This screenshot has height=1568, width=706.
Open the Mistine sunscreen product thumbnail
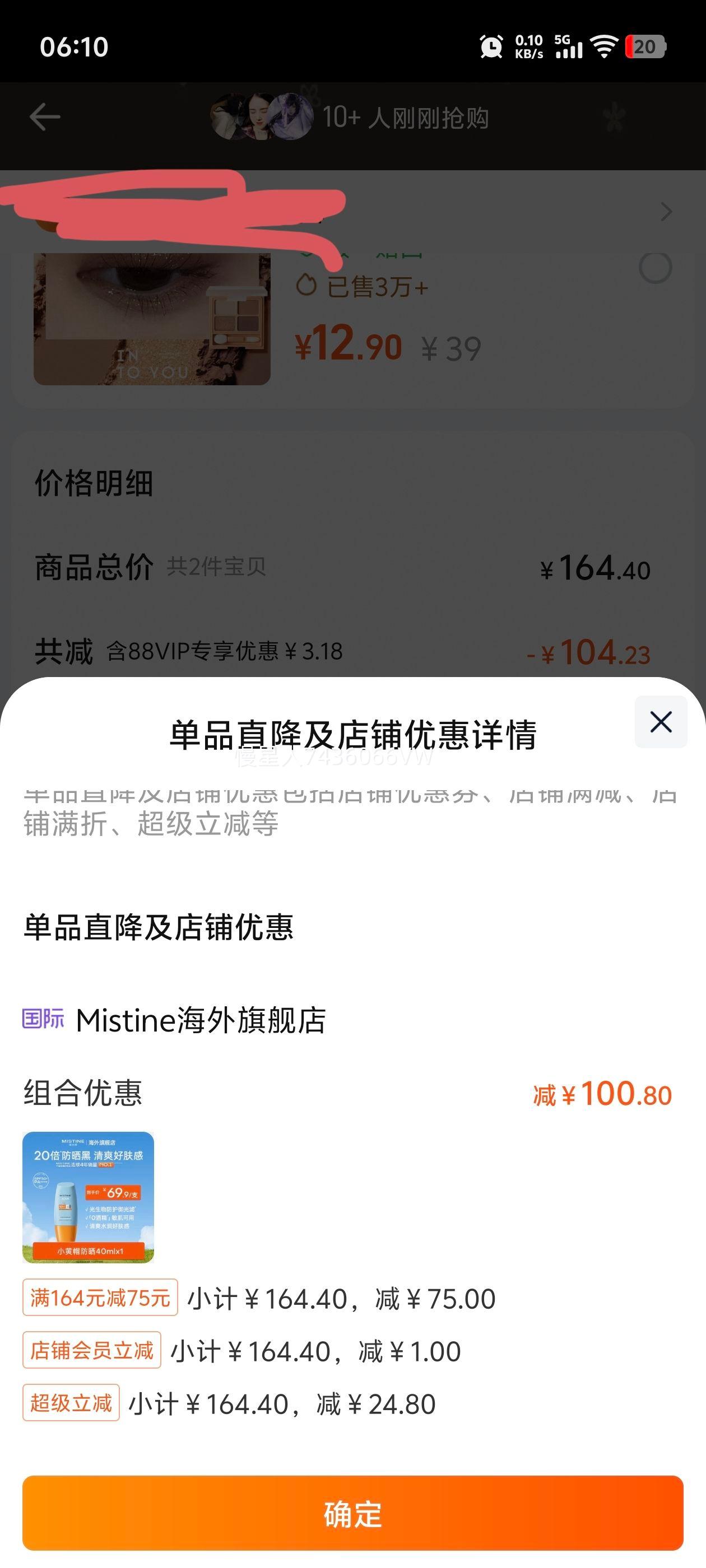tap(89, 1197)
